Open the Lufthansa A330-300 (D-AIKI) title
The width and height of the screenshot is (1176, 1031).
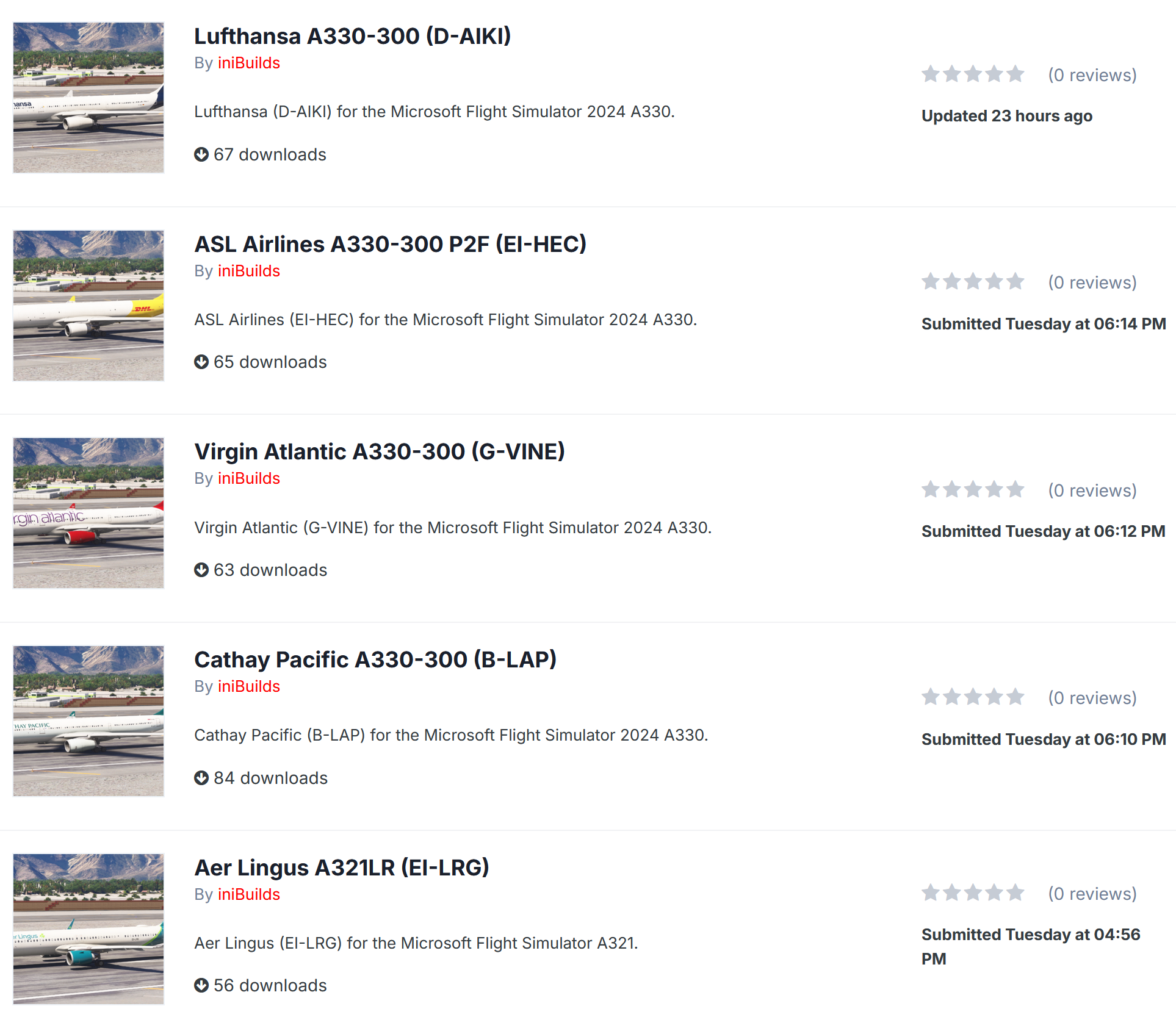pos(352,37)
